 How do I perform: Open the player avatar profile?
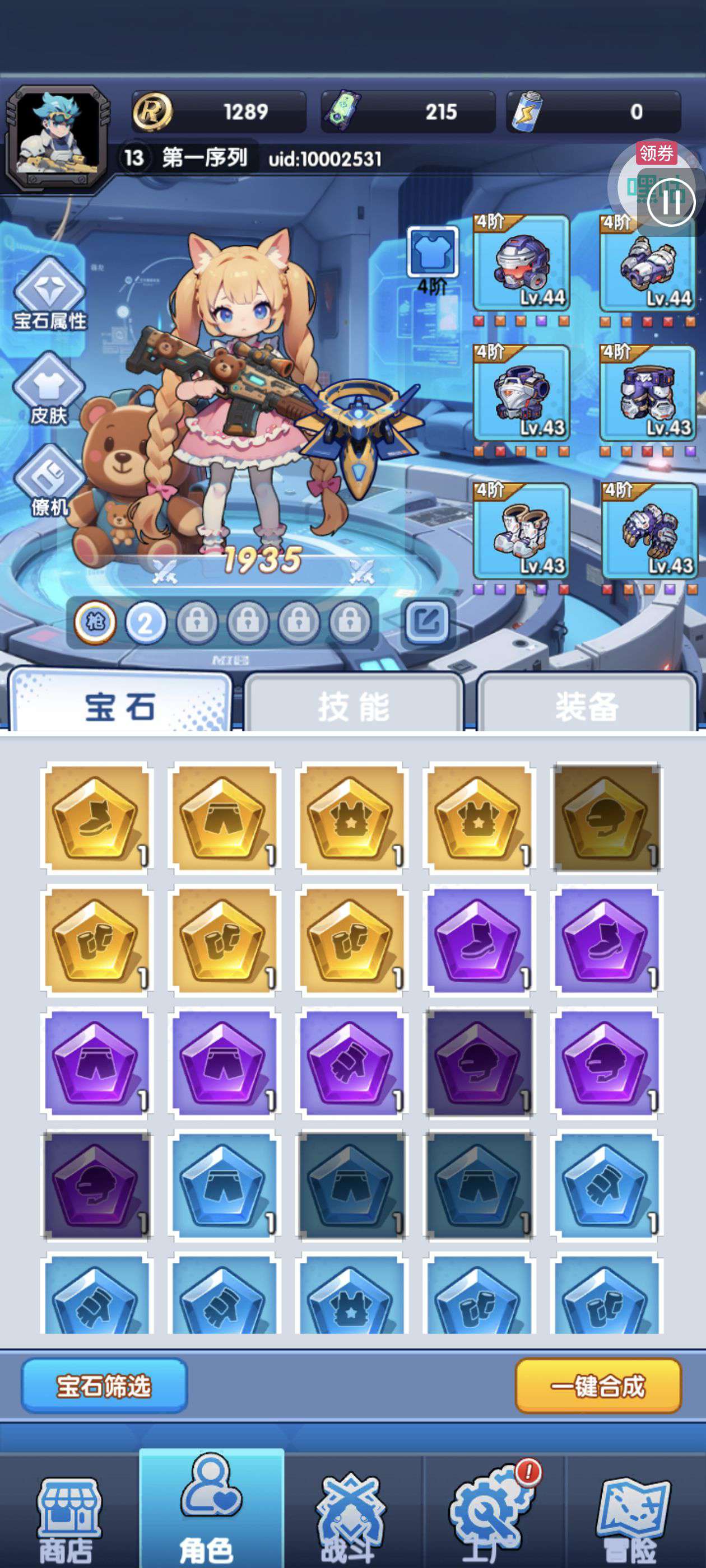(x=58, y=138)
